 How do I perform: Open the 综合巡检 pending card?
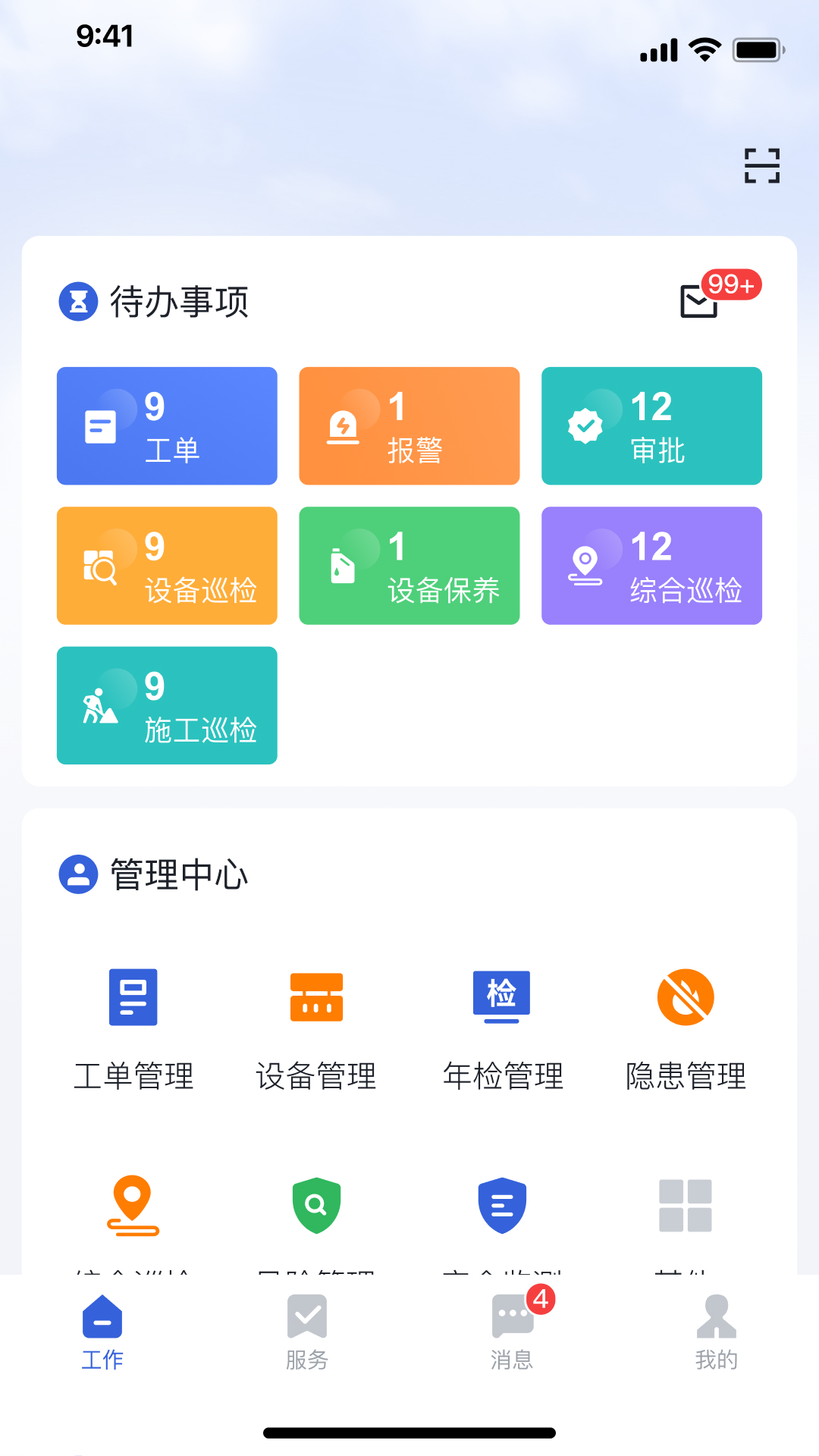click(651, 566)
